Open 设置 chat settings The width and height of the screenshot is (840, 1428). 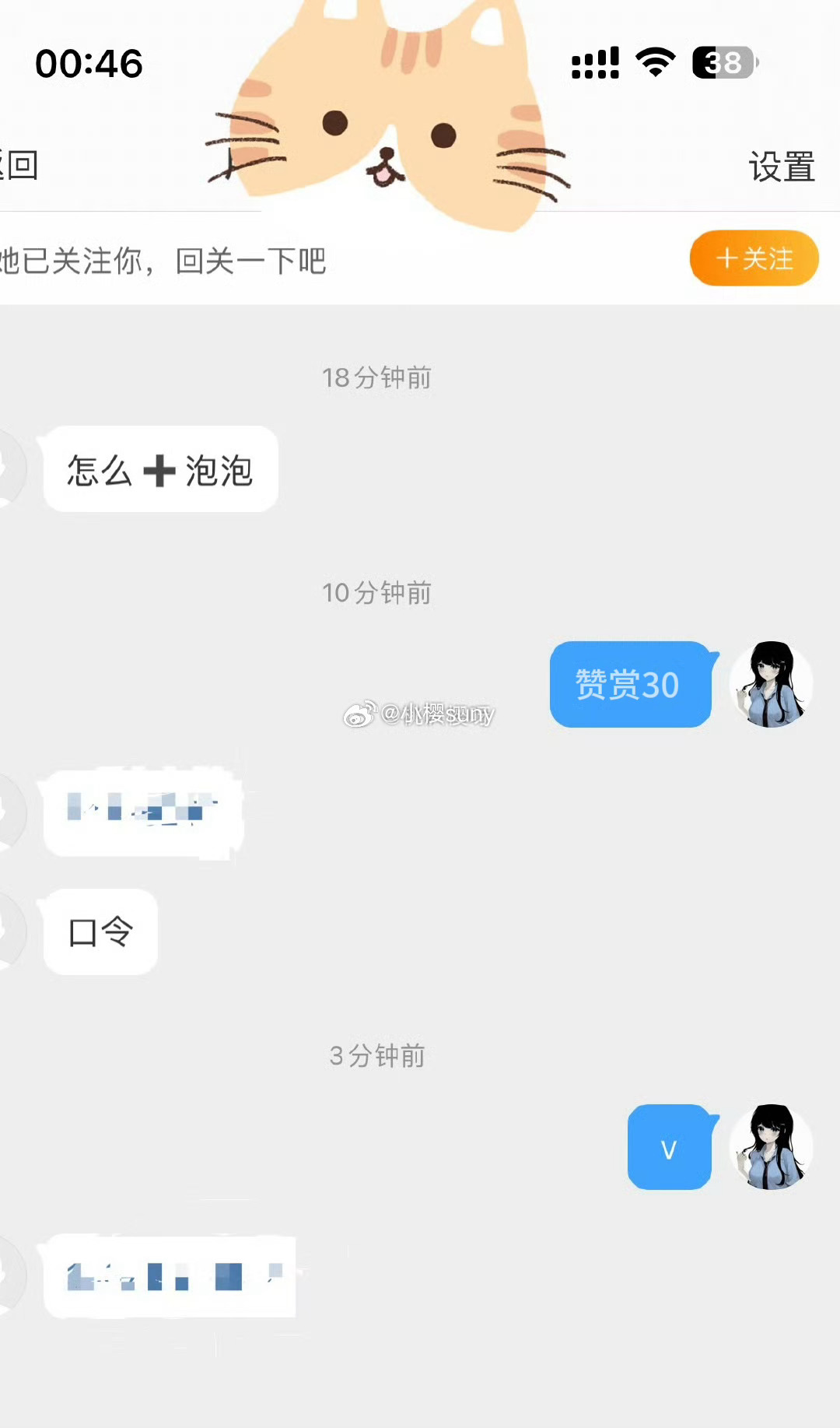point(781,167)
